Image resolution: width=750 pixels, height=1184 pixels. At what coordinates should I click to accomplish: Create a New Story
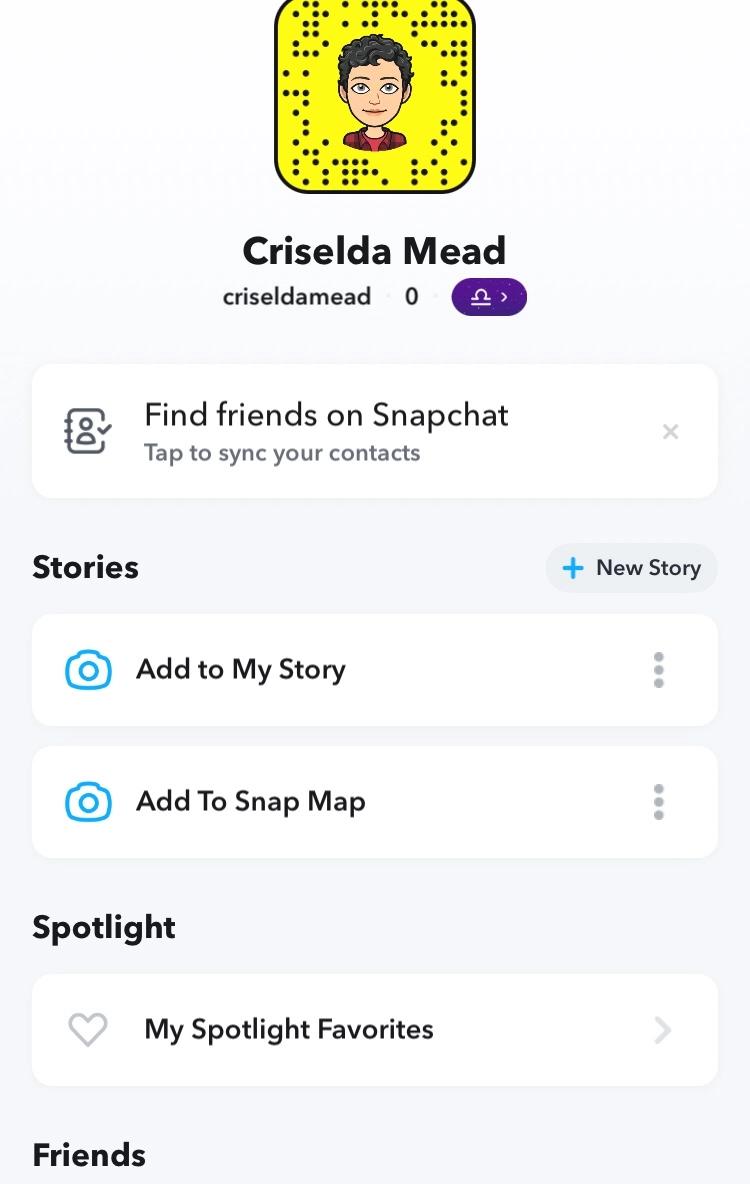click(631, 568)
